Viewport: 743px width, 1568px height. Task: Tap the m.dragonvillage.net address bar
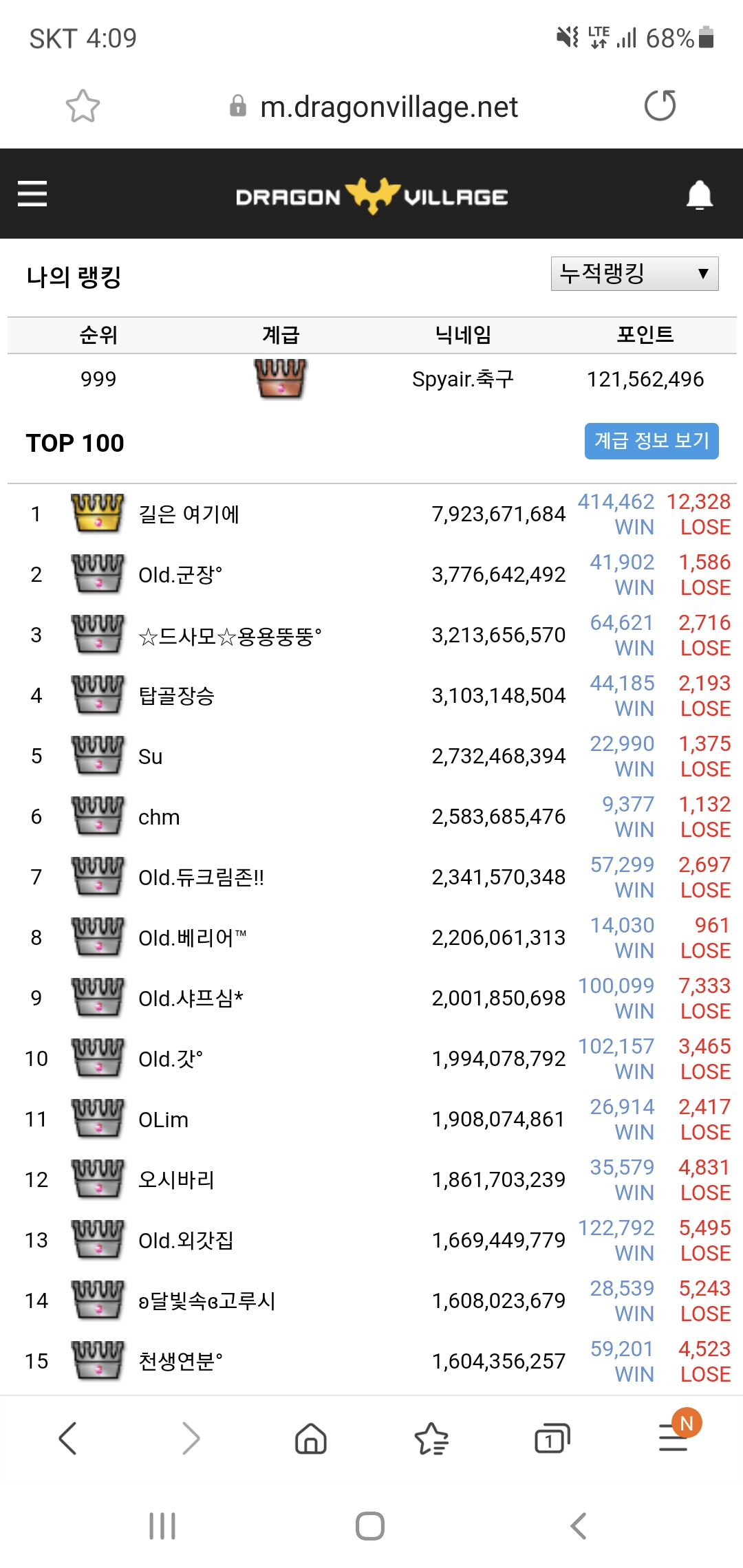pos(374,107)
